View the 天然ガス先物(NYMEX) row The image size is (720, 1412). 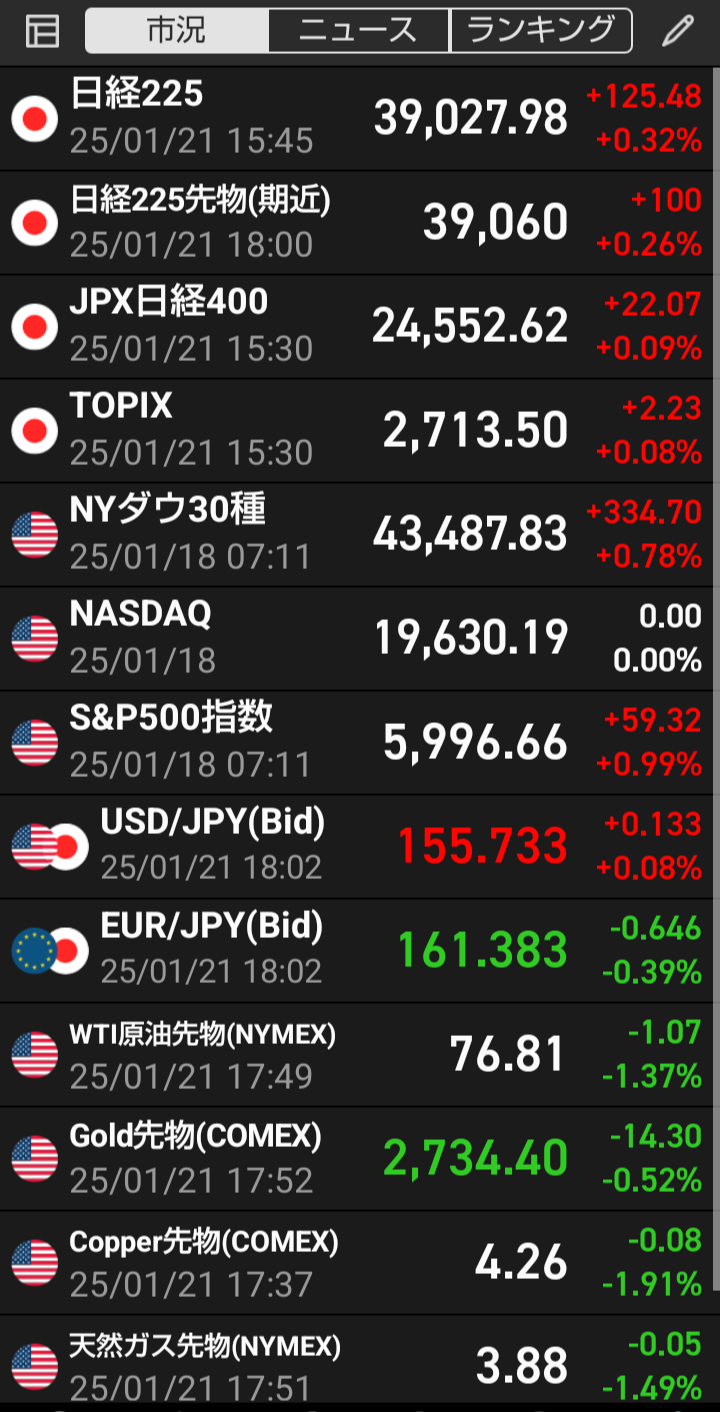pyautogui.click(x=356, y=1364)
